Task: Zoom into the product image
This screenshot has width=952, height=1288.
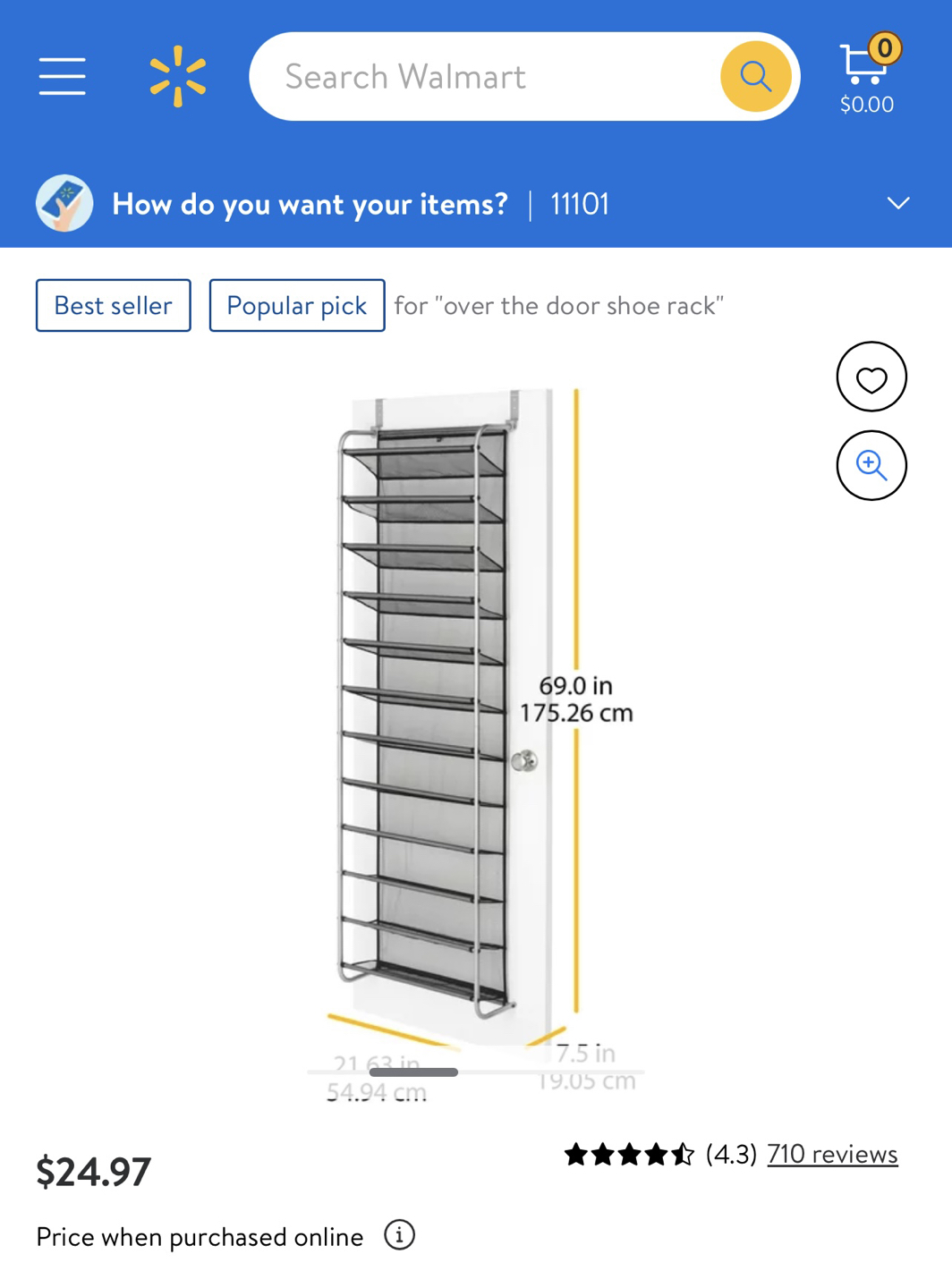Action: pos(871,465)
